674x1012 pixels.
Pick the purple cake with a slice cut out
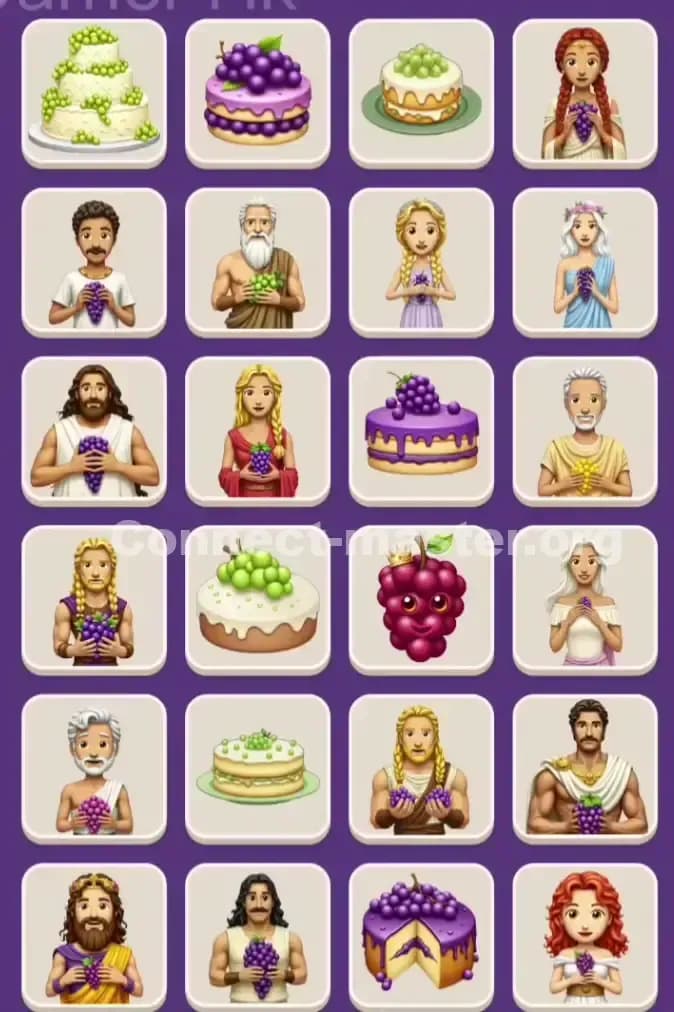pos(421,937)
